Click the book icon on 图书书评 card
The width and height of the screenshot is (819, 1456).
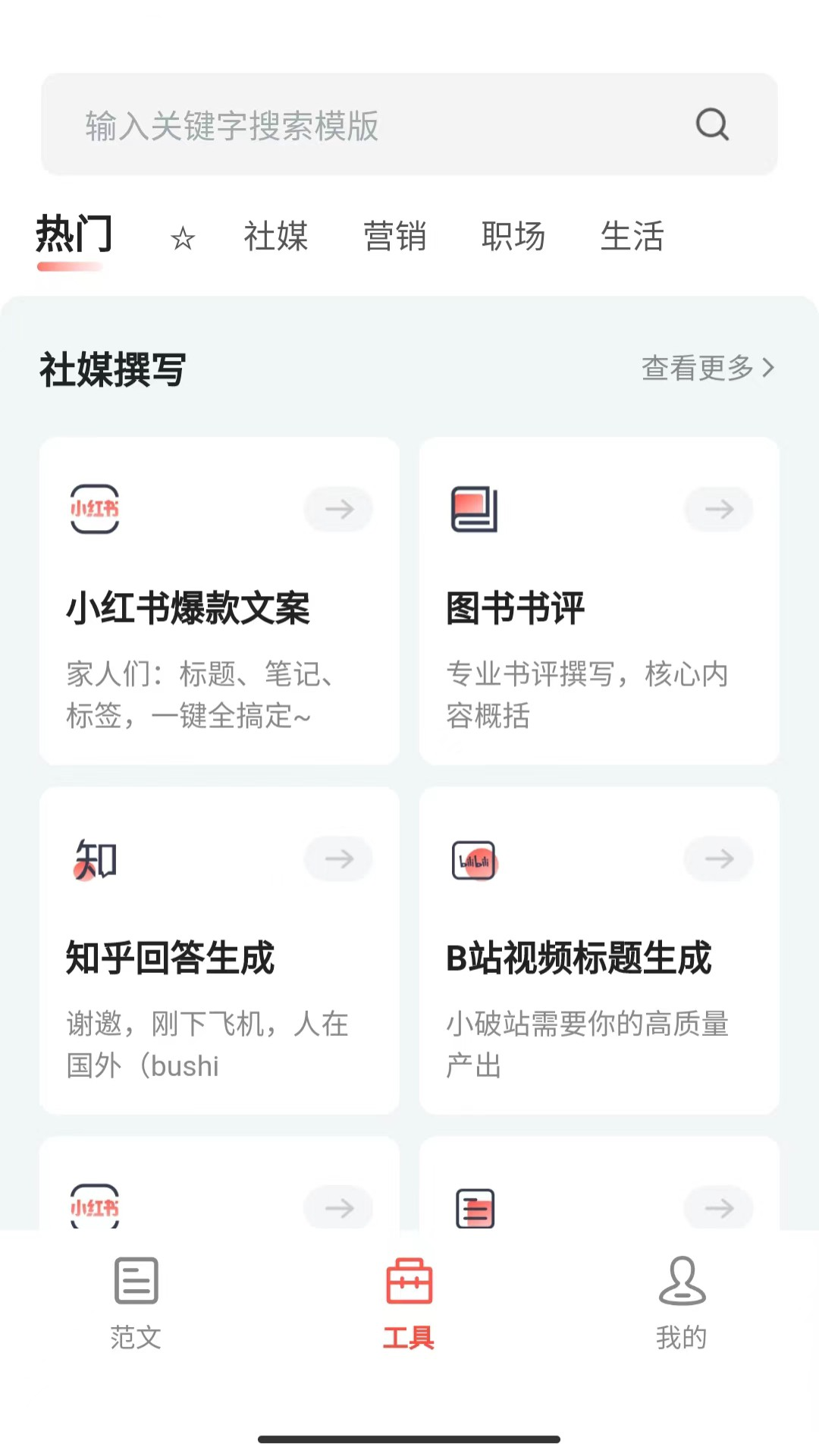(x=474, y=509)
